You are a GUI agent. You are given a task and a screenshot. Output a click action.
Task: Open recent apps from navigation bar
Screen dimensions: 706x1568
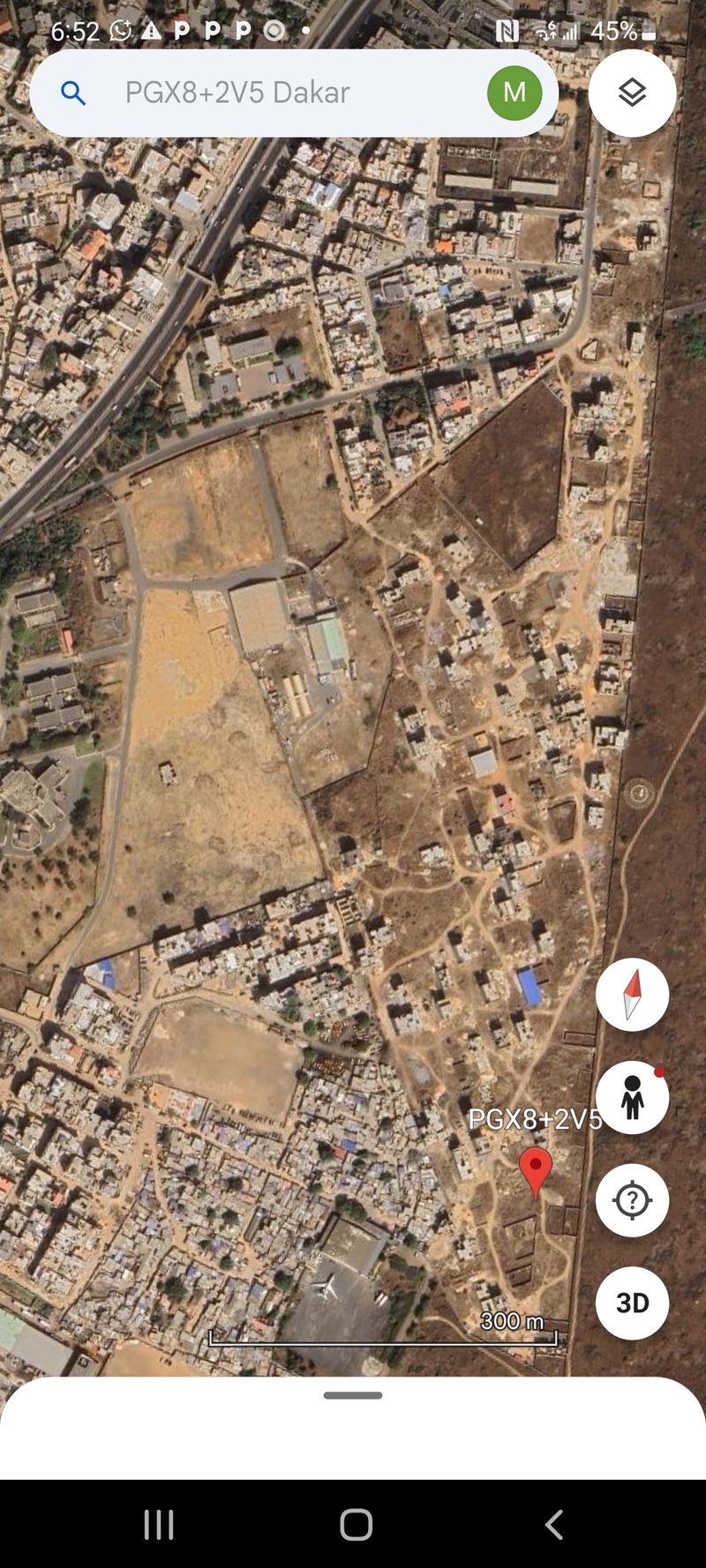click(x=159, y=1524)
